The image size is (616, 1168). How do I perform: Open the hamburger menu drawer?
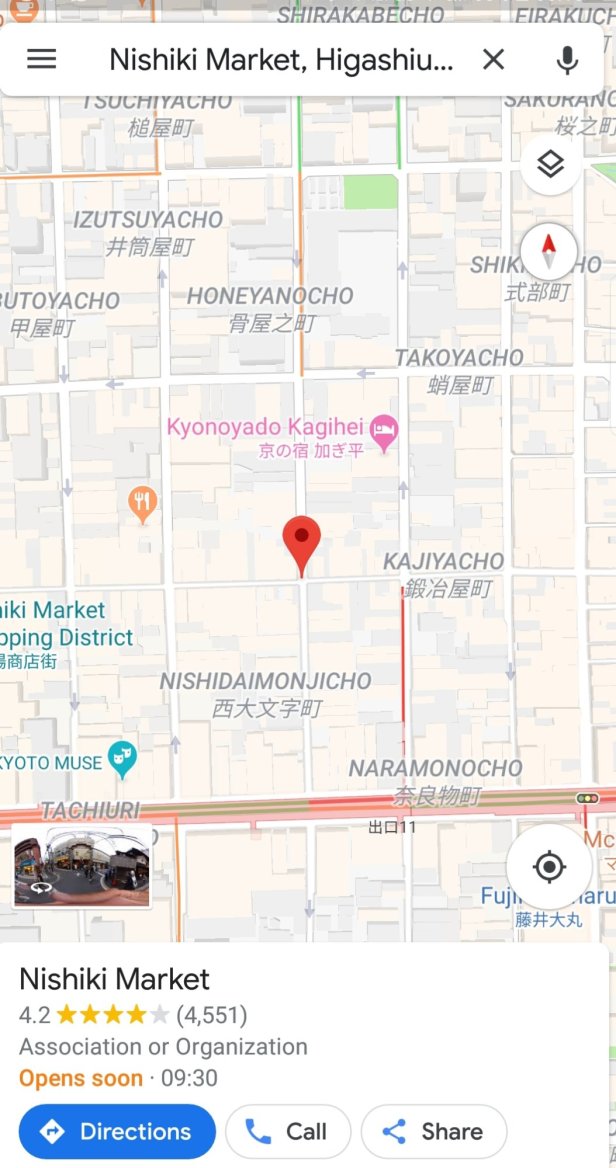tap(41, 60)
